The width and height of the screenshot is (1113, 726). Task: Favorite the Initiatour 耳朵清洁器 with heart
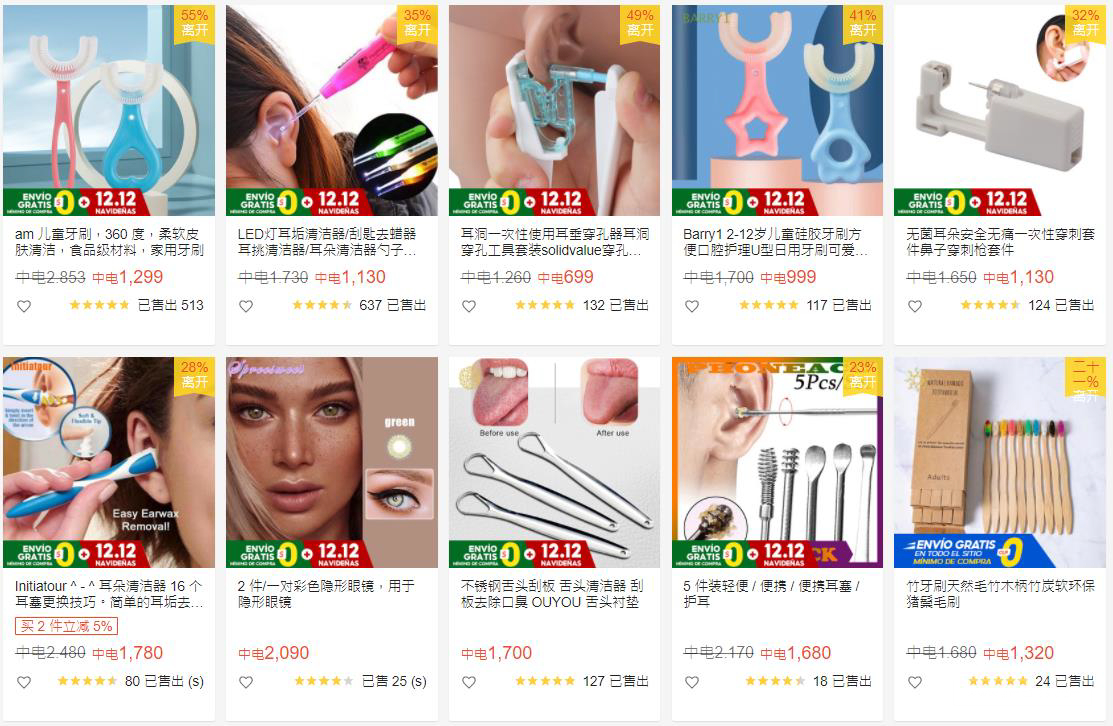click(24, 682)
